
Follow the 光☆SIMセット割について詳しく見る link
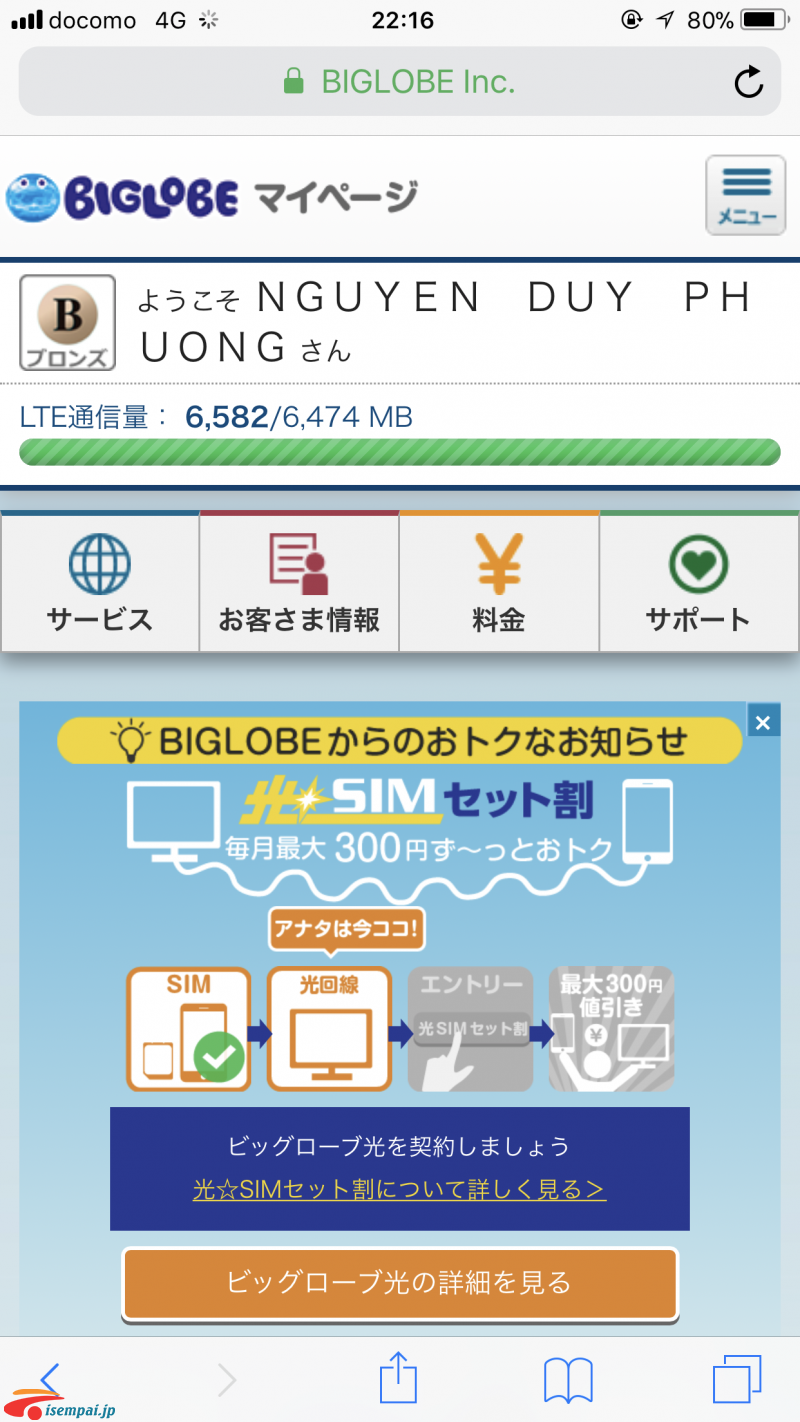coord(399,1189)
